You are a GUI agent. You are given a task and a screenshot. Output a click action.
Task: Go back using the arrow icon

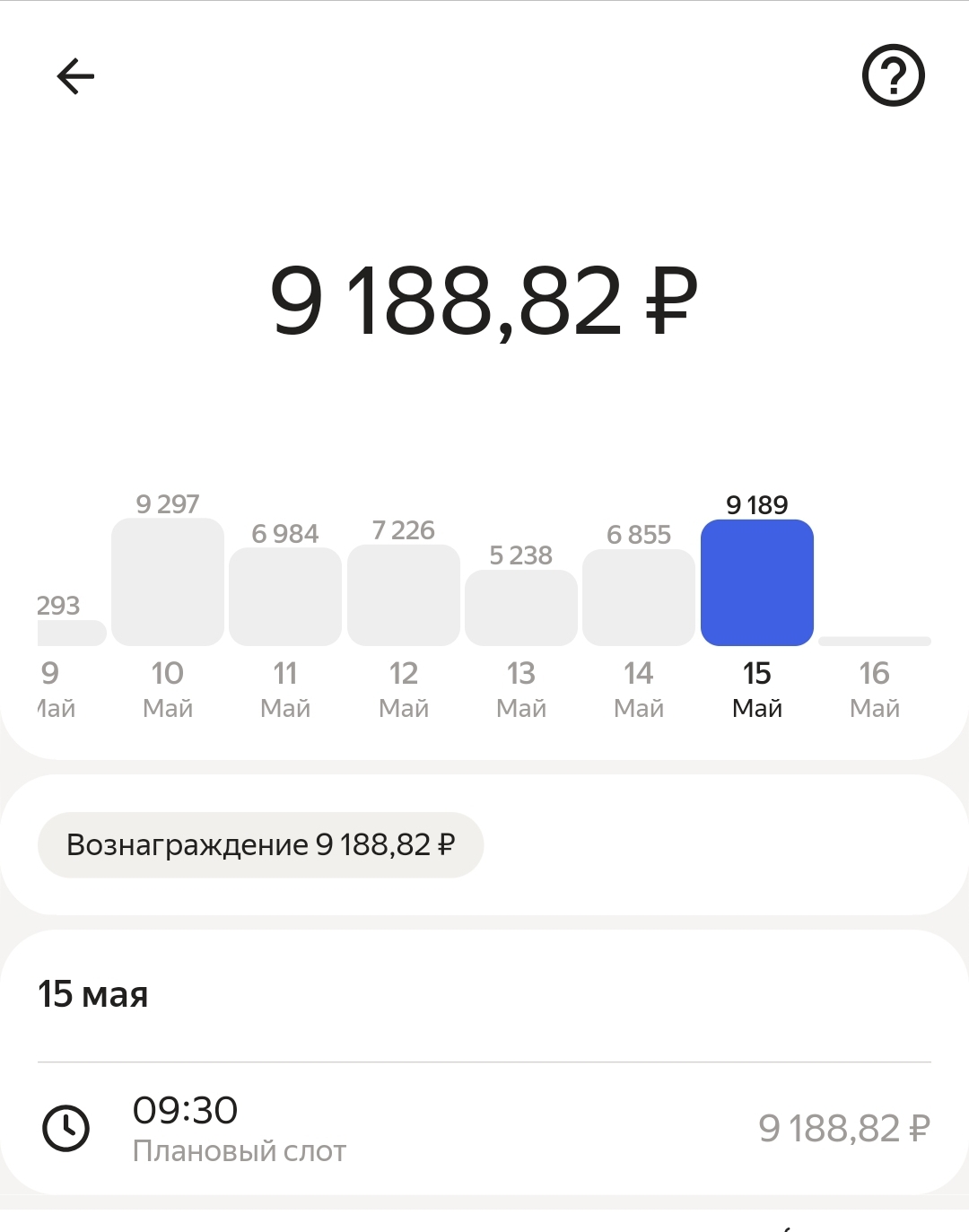[75, 76]
